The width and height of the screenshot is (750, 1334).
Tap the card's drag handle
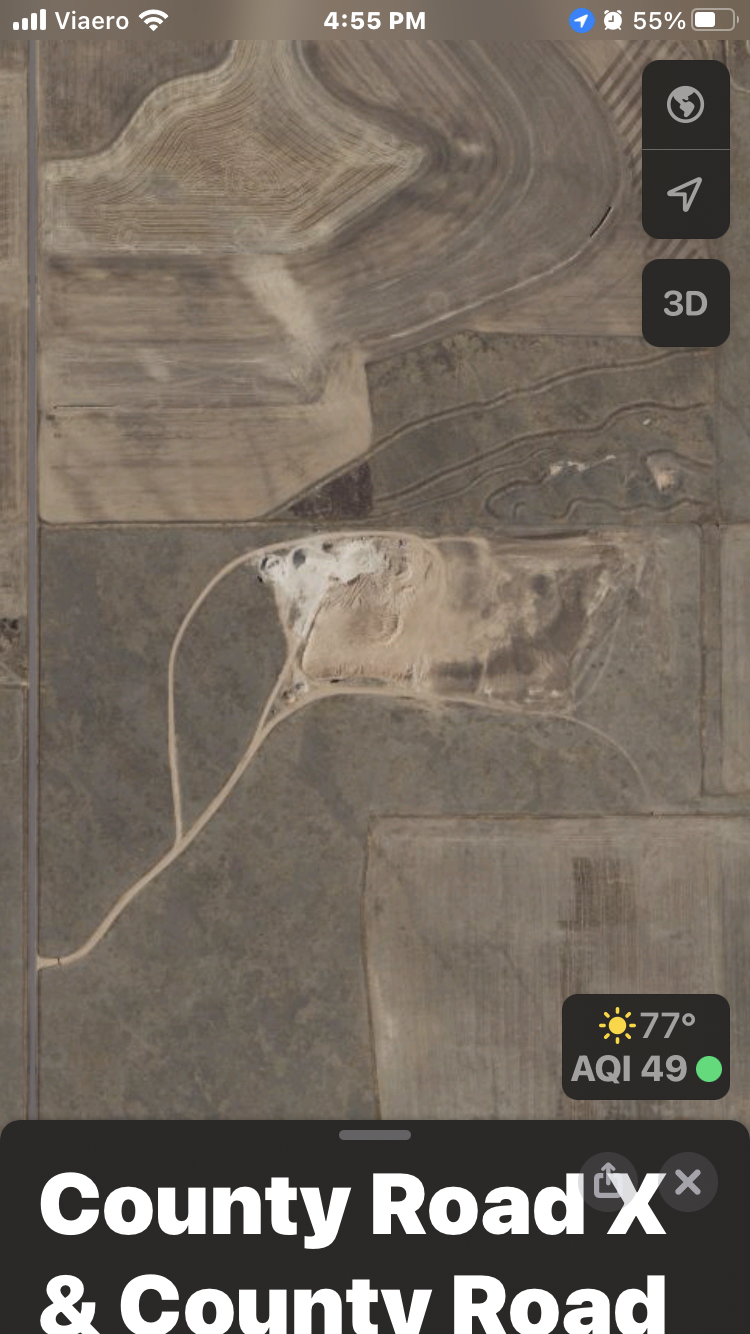[375, 1135]
